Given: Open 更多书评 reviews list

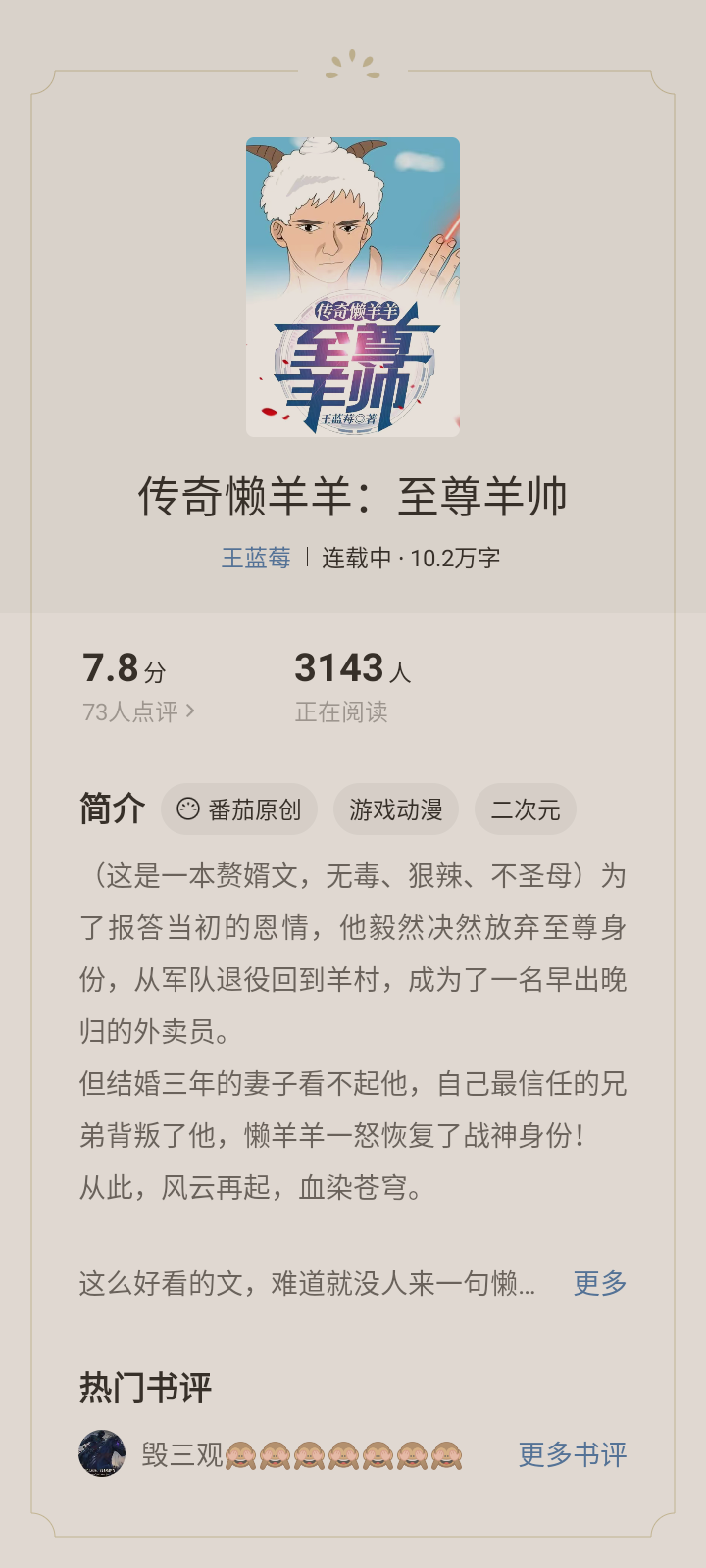Looking at the screenshot, I should (x=573, y=1454).
